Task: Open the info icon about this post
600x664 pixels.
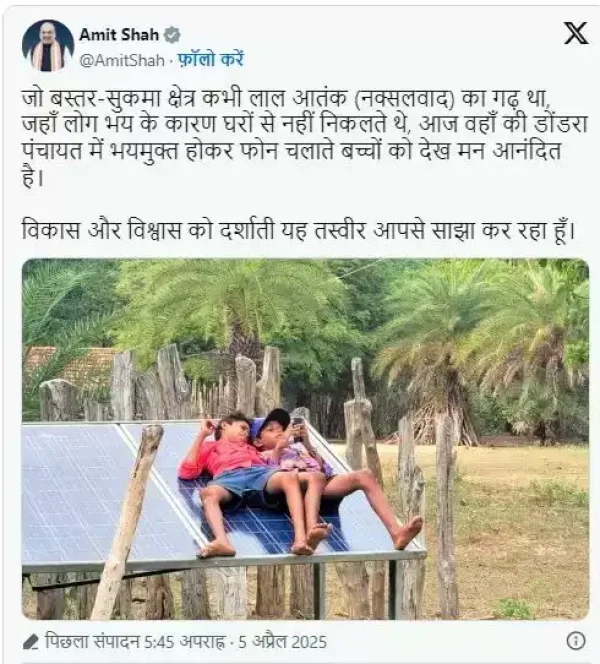Action: (x=575, y=640)
